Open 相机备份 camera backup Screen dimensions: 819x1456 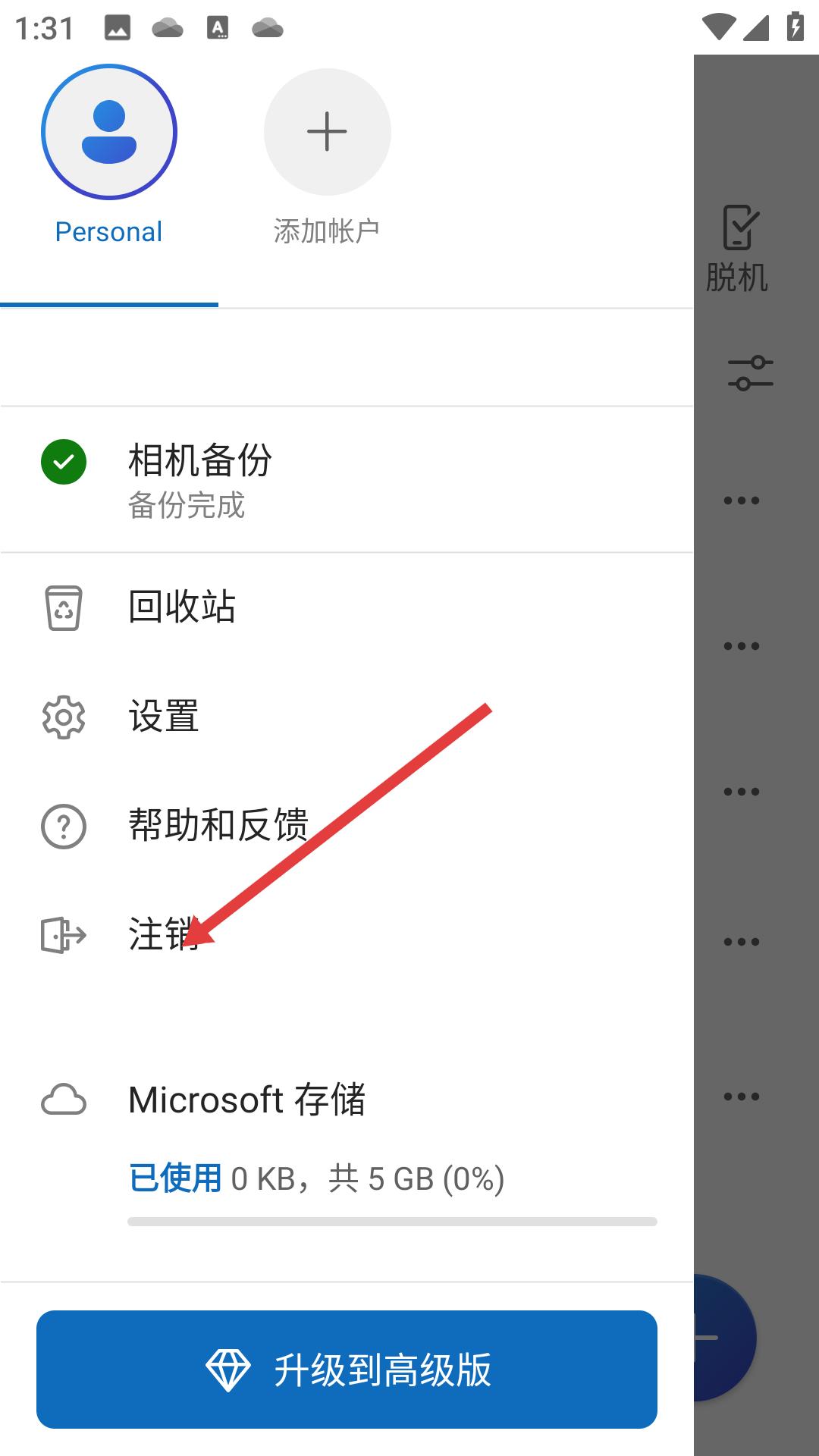click(199, 478)
